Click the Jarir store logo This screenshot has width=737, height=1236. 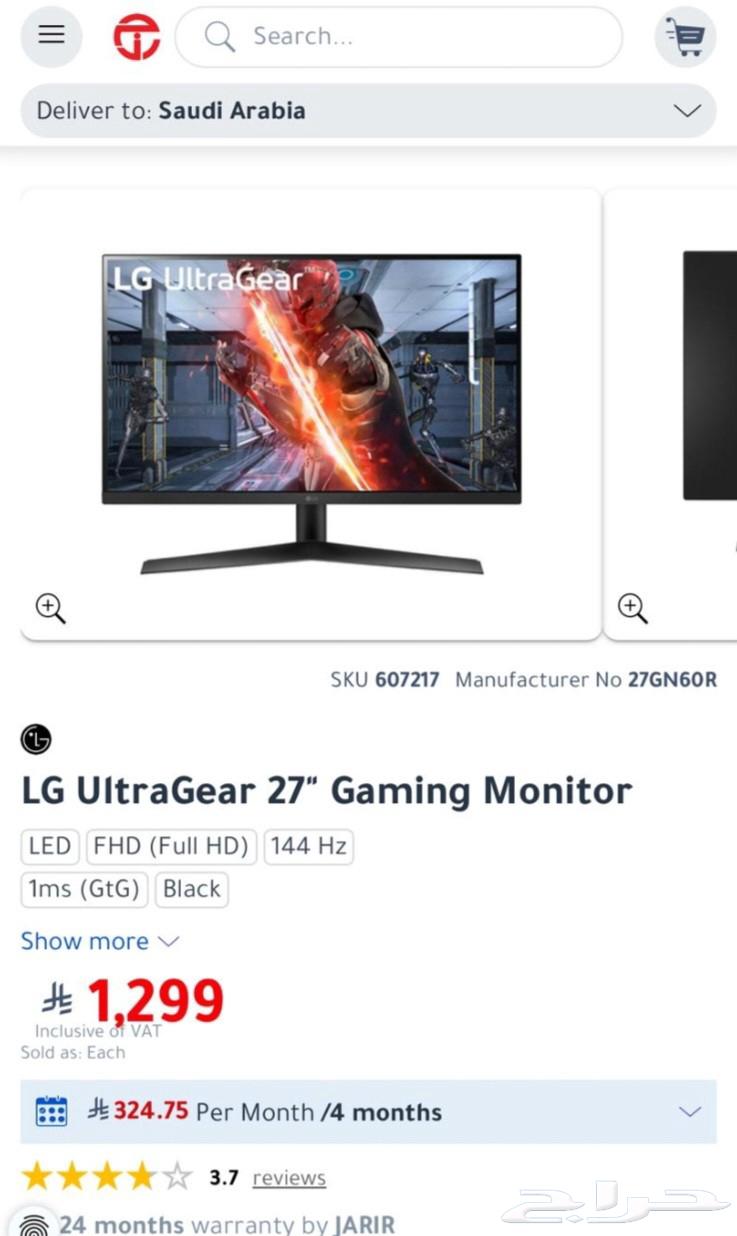click(x=137, y=36)
